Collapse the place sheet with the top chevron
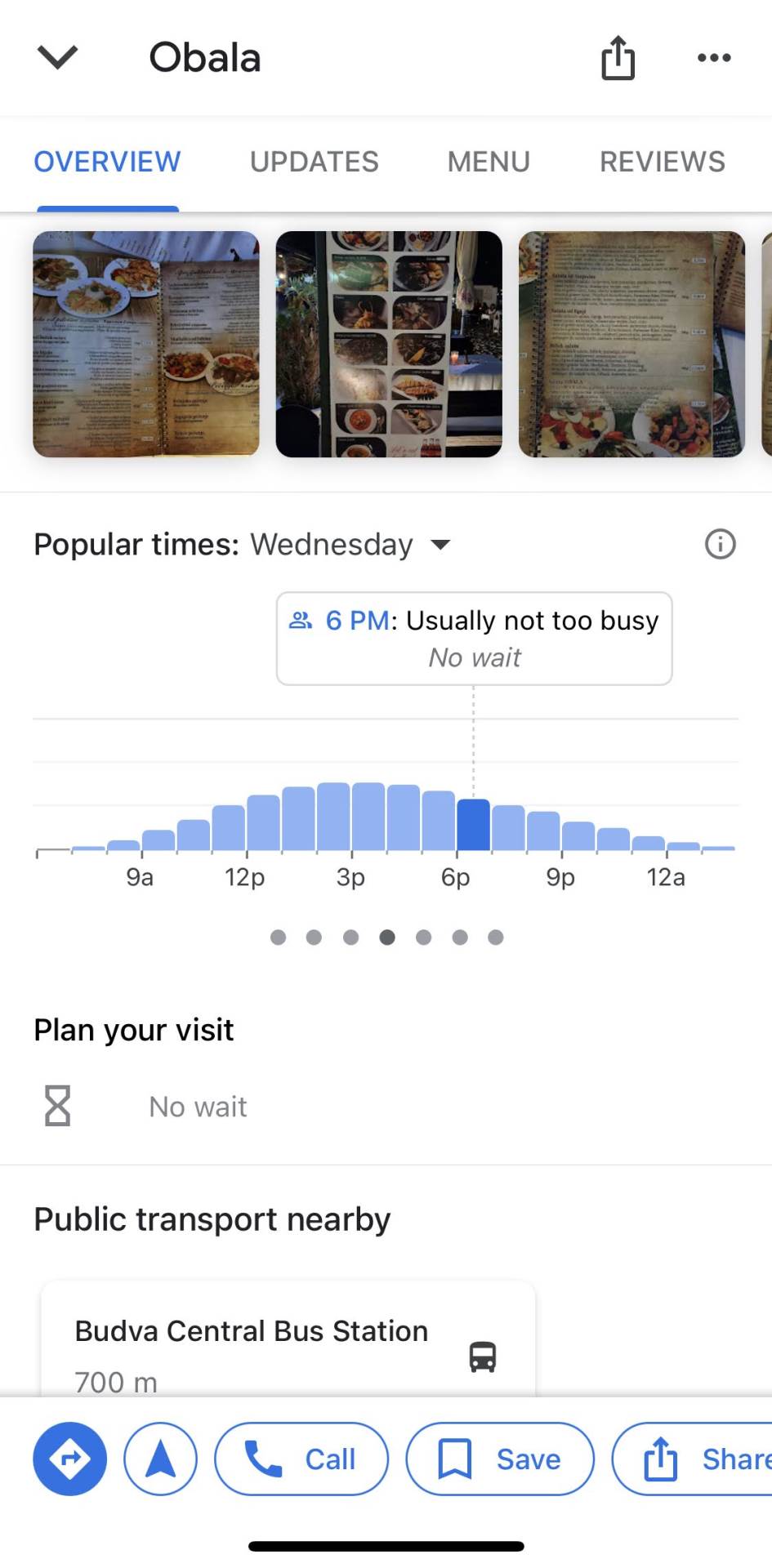The width and height of the screenshot is (772, 1568). (x=56, y=57)
